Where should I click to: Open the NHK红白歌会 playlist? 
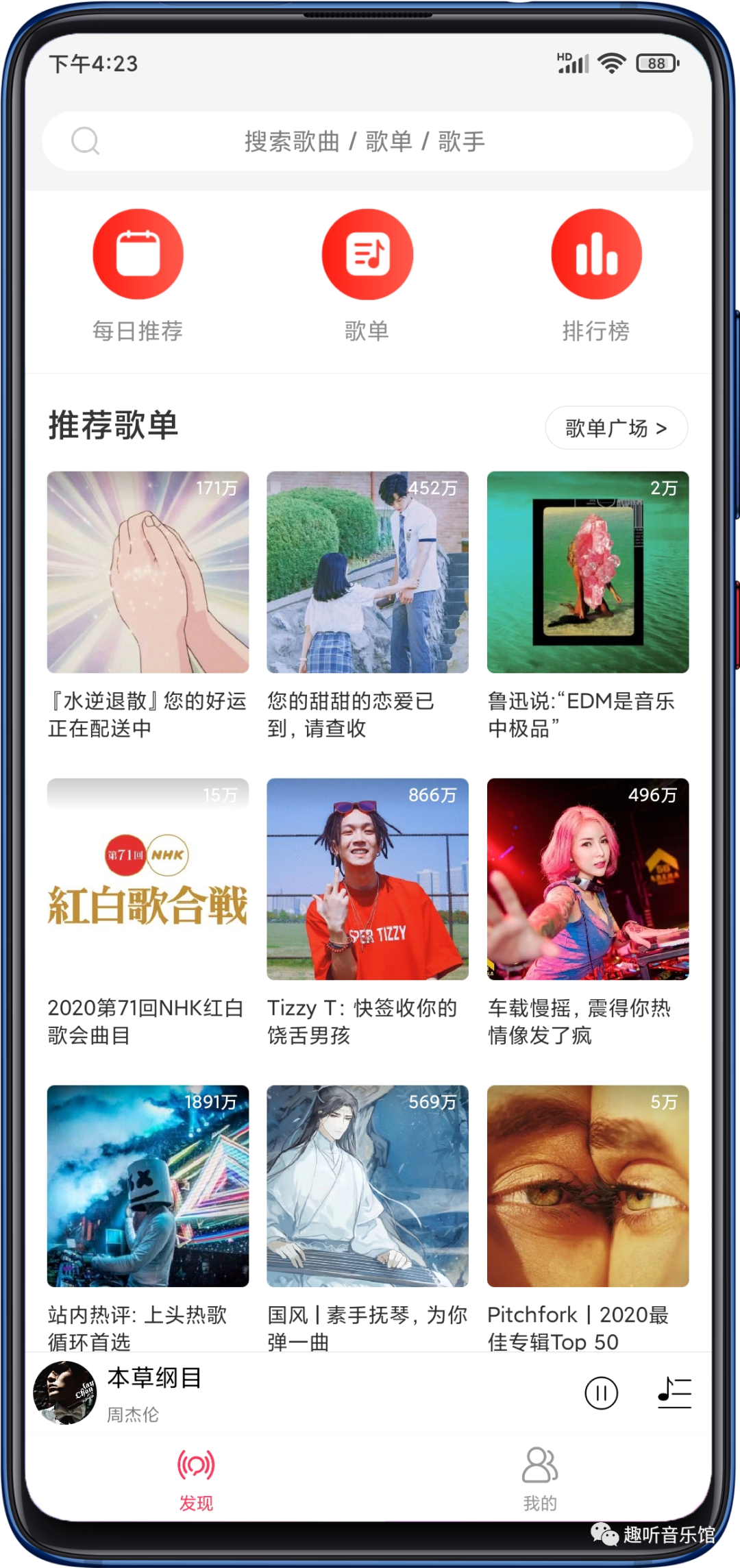coord(148,879)
